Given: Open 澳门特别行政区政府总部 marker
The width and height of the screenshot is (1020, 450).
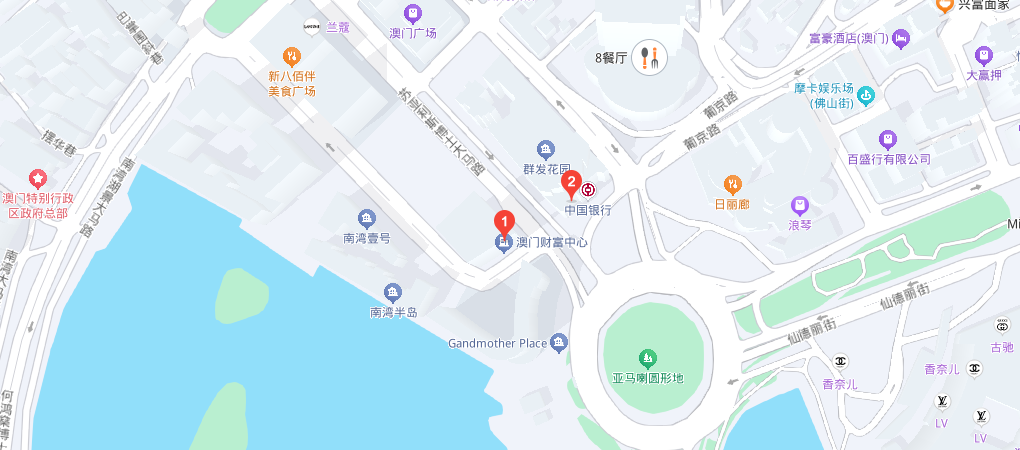Looking at the screenshot, I should [x=37, y=178].
